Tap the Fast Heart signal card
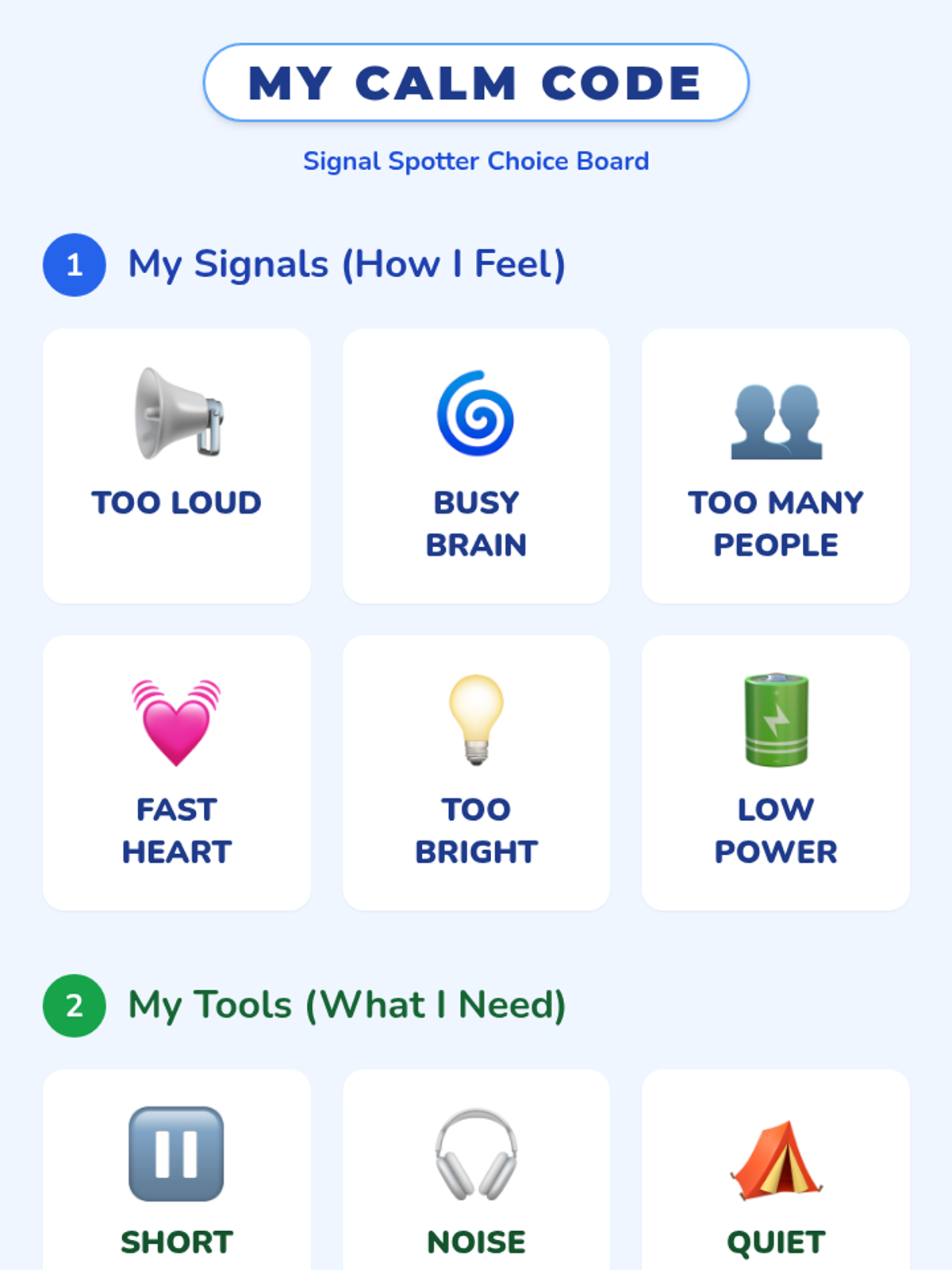 coord(176,772)
